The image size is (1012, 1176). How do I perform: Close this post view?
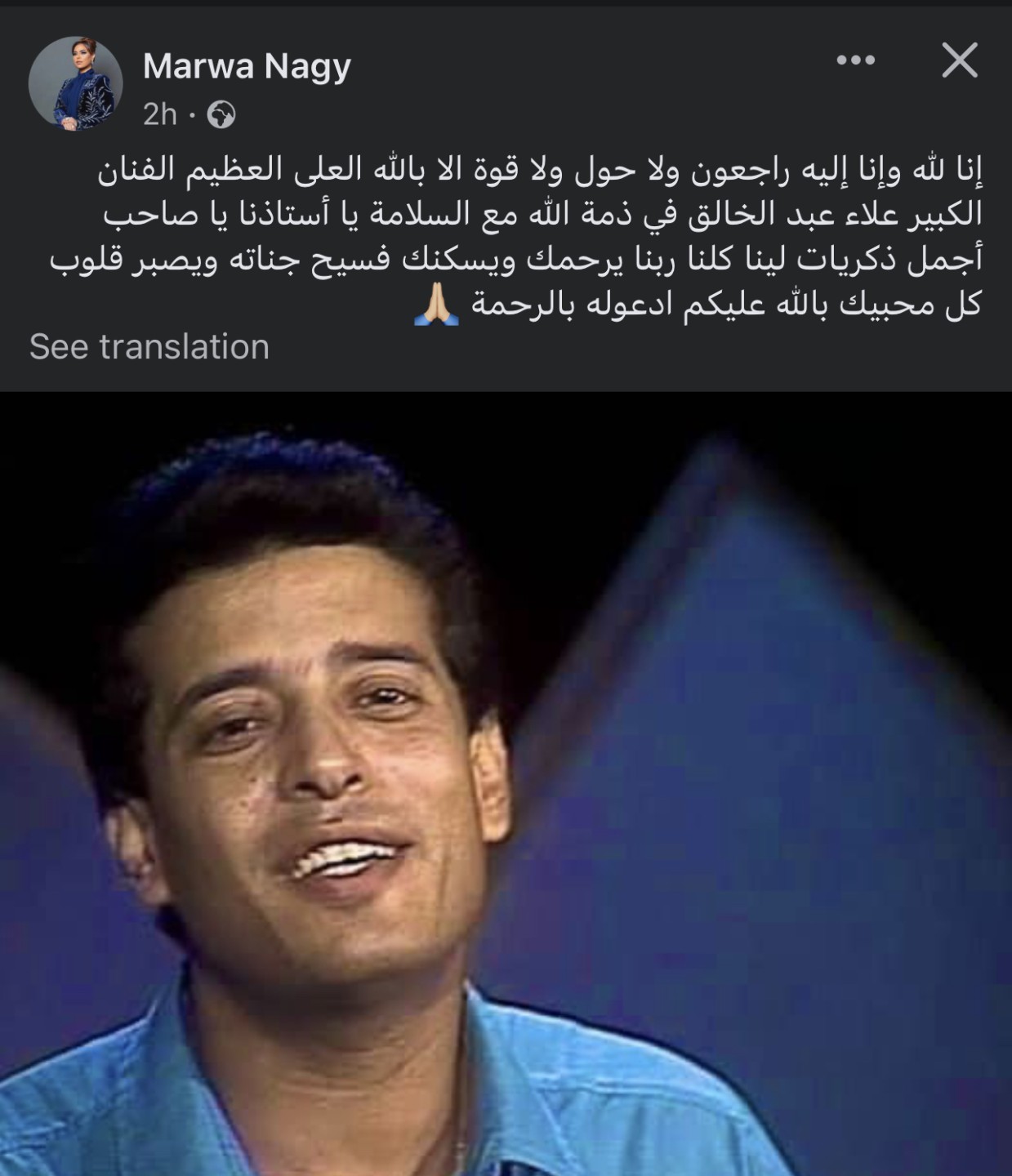click(x=960, y=60)
